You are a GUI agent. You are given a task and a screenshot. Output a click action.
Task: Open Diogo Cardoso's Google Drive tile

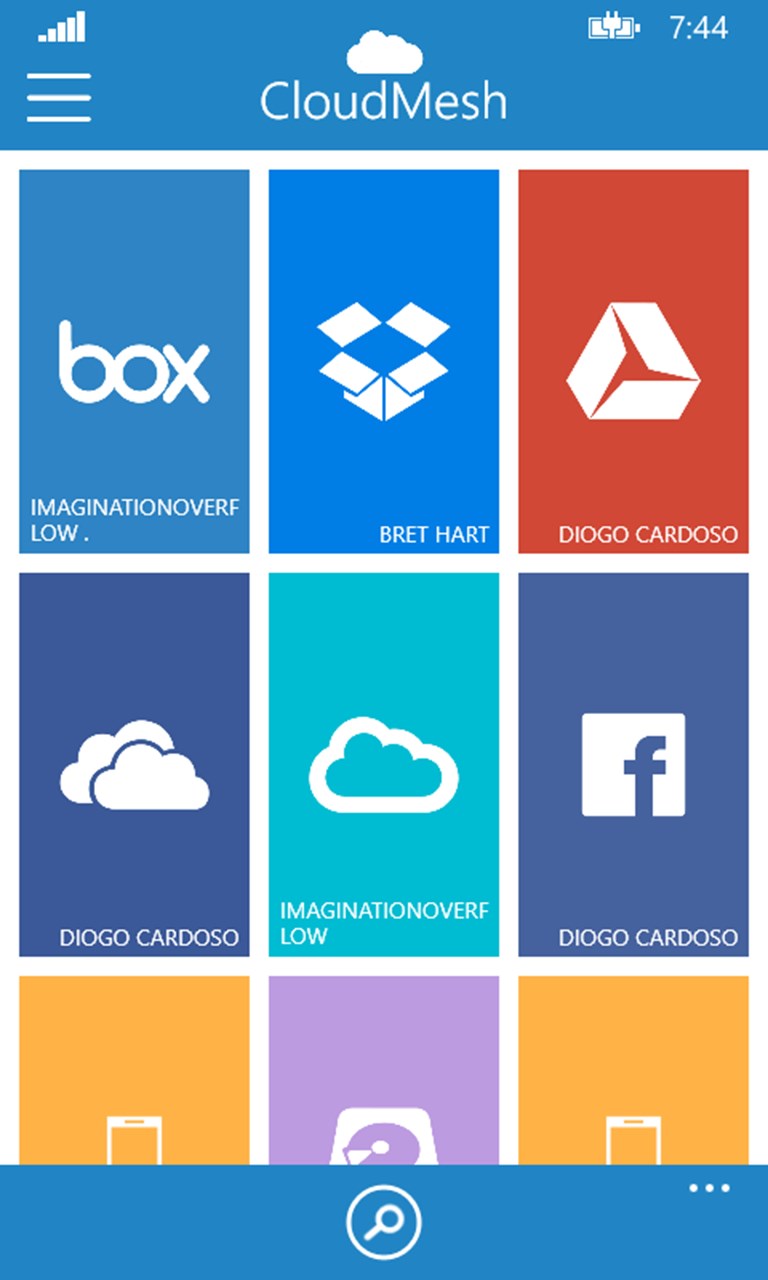point(633,361)
